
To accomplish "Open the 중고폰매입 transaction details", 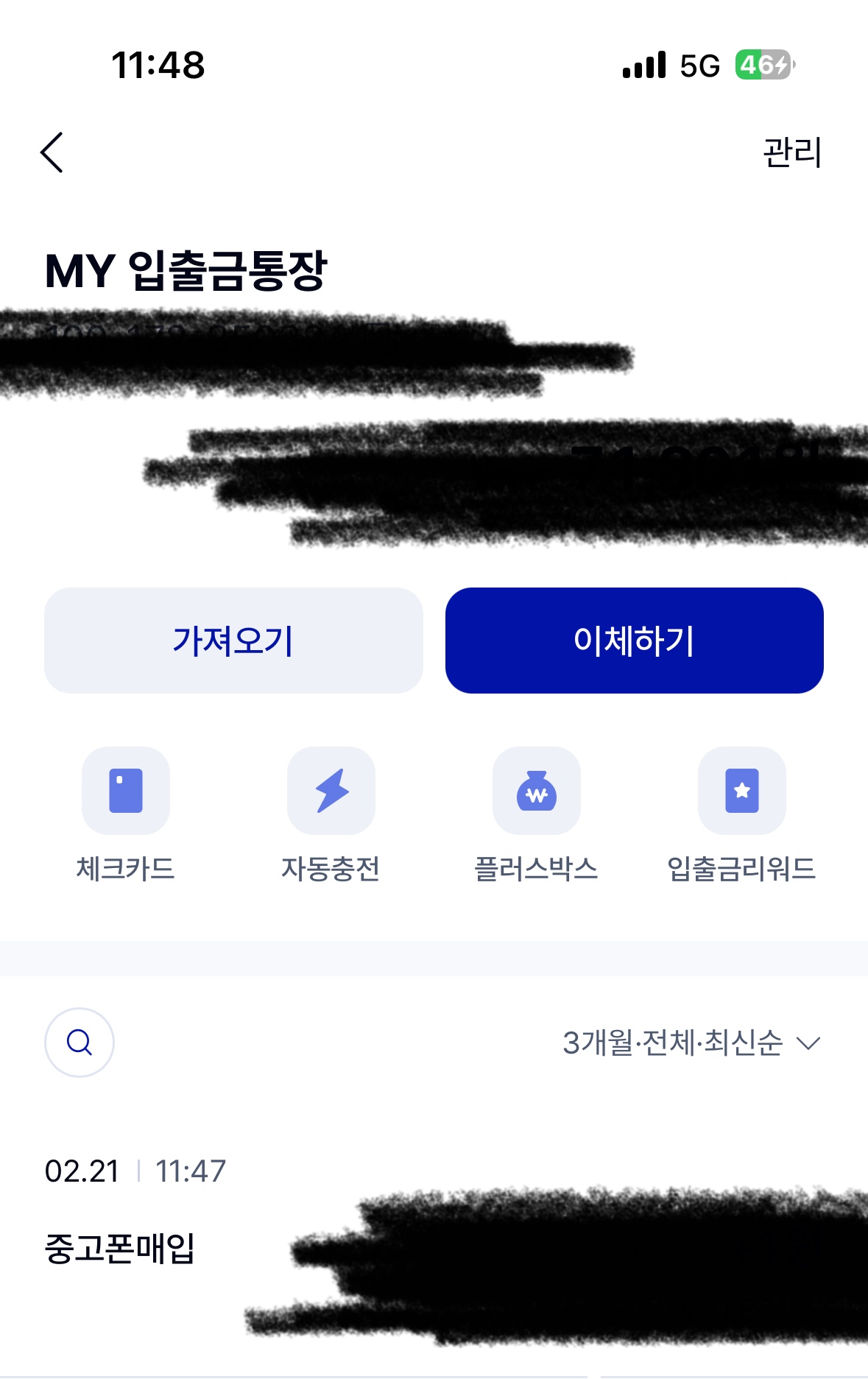I will pos(120,1249).
